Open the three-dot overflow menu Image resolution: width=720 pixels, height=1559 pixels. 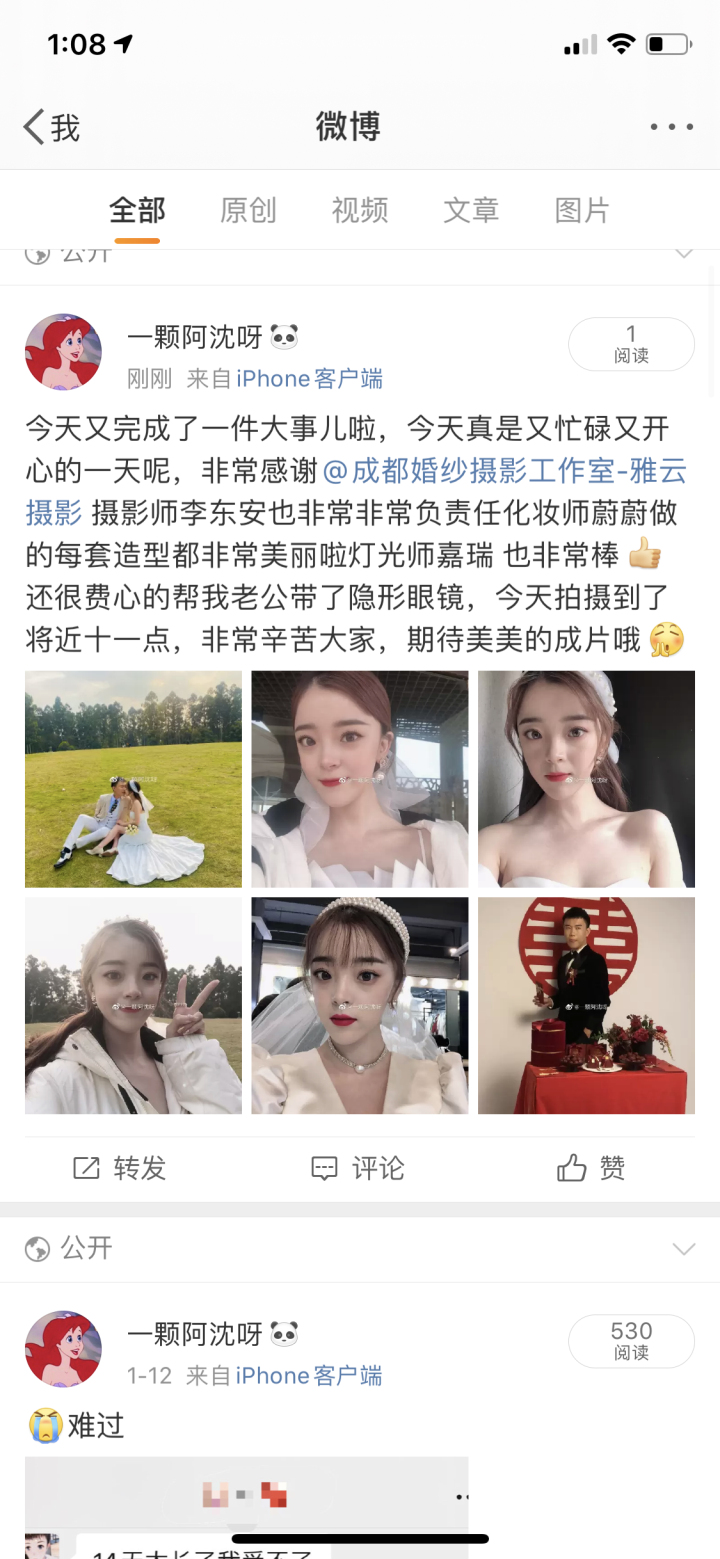coord(671,127)
